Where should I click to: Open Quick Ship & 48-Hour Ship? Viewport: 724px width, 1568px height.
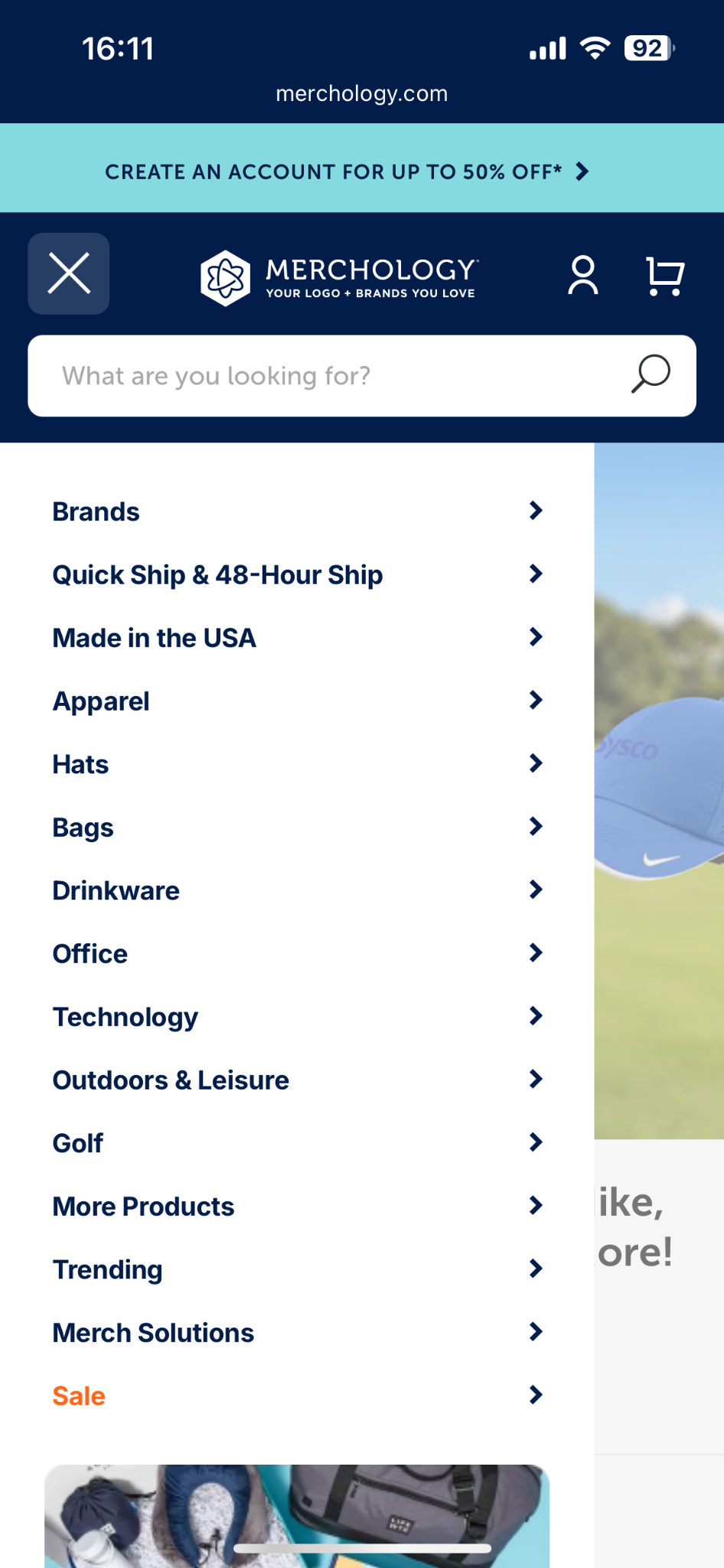297,574
